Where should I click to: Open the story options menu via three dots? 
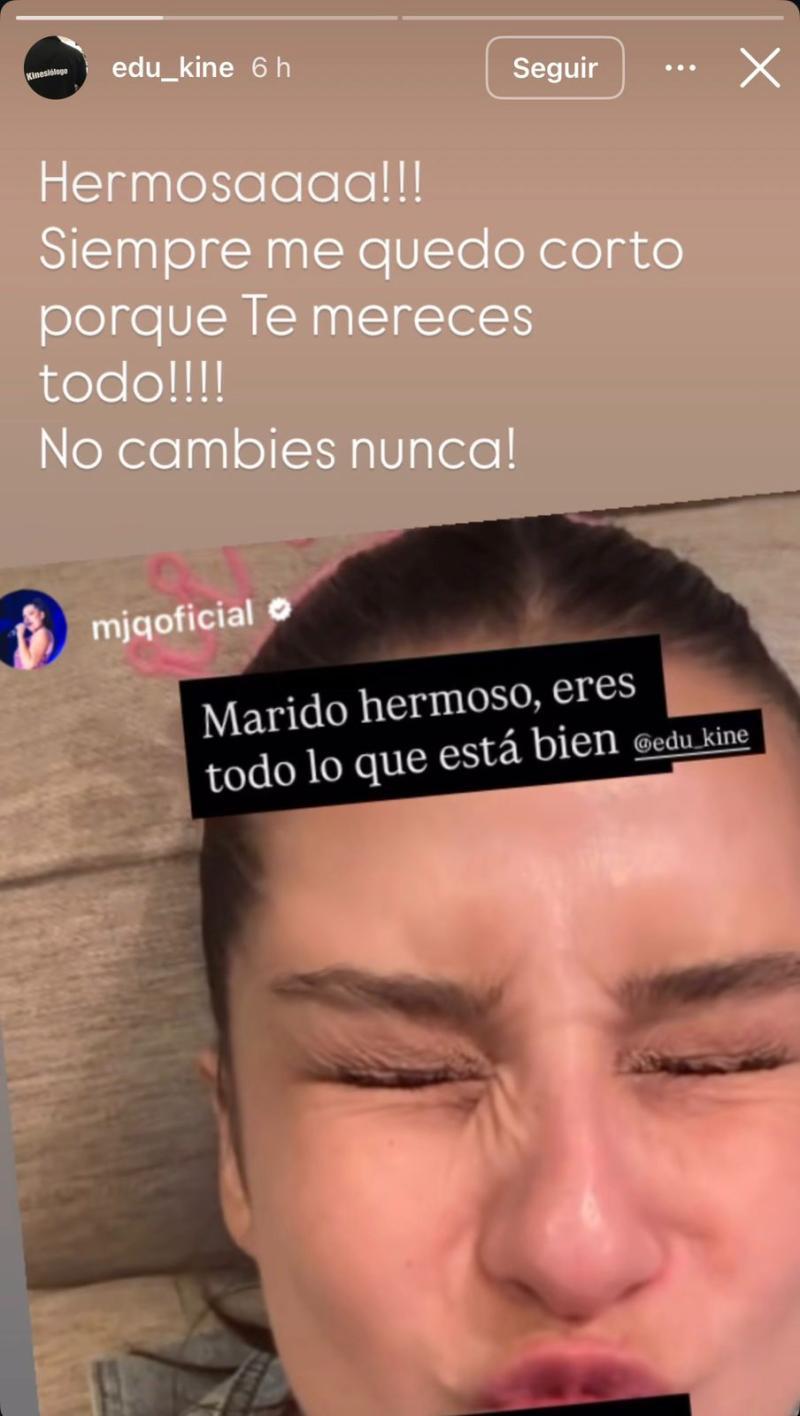tap(681, 68)
